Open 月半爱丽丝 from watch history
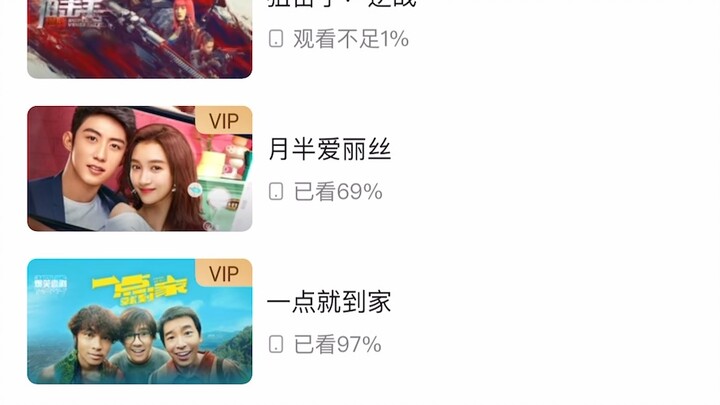The image size is (720, 405). click(140, 168)
